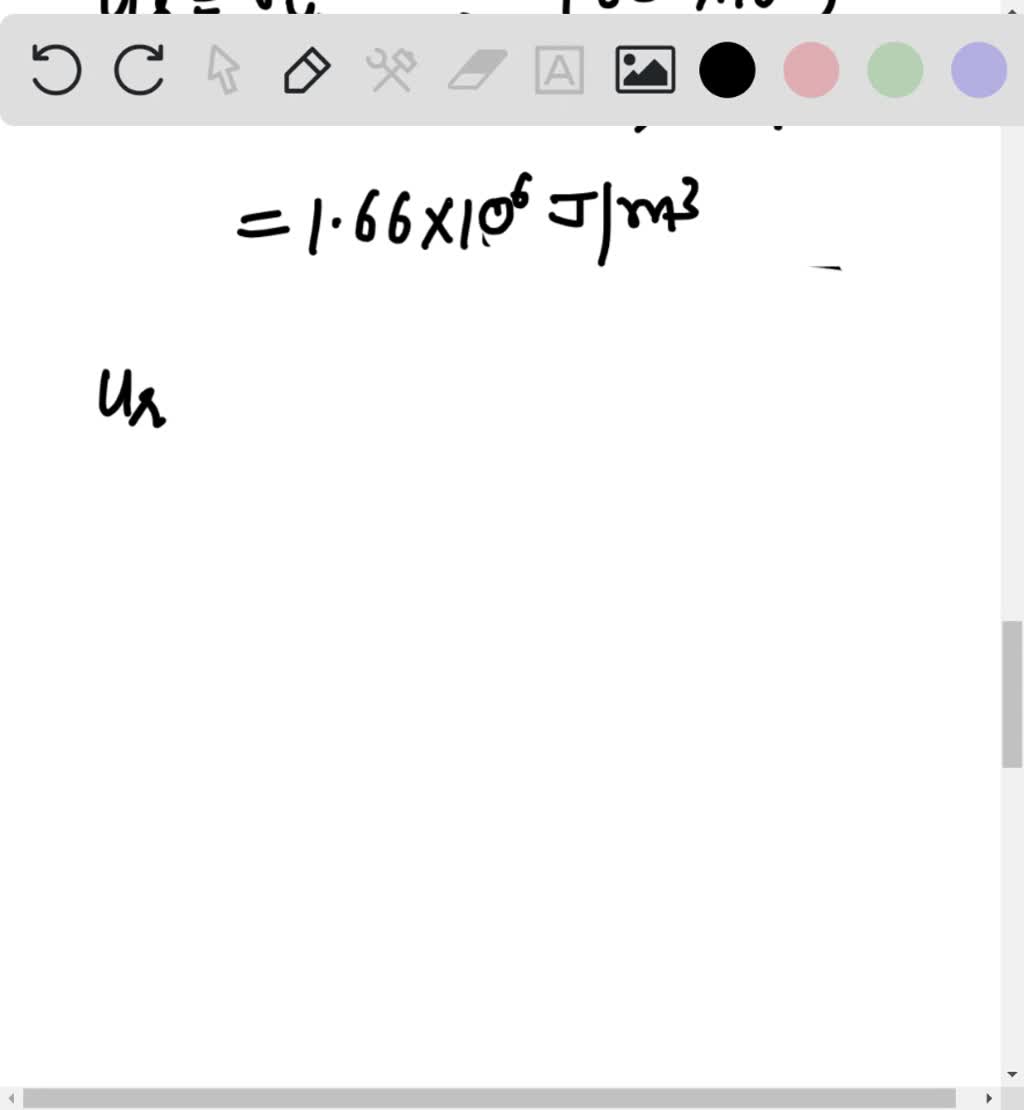Pick the purple ink color

tap(978, 70)
